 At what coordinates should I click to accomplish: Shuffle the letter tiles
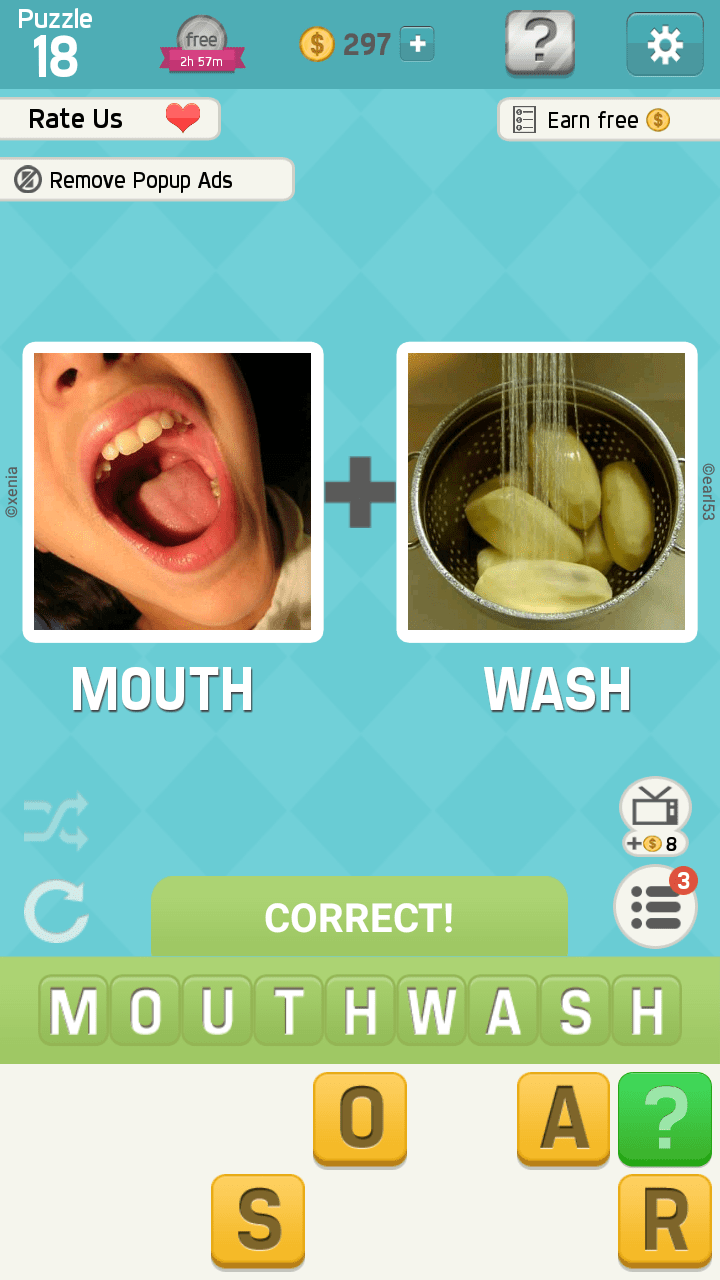coord(56,821)
